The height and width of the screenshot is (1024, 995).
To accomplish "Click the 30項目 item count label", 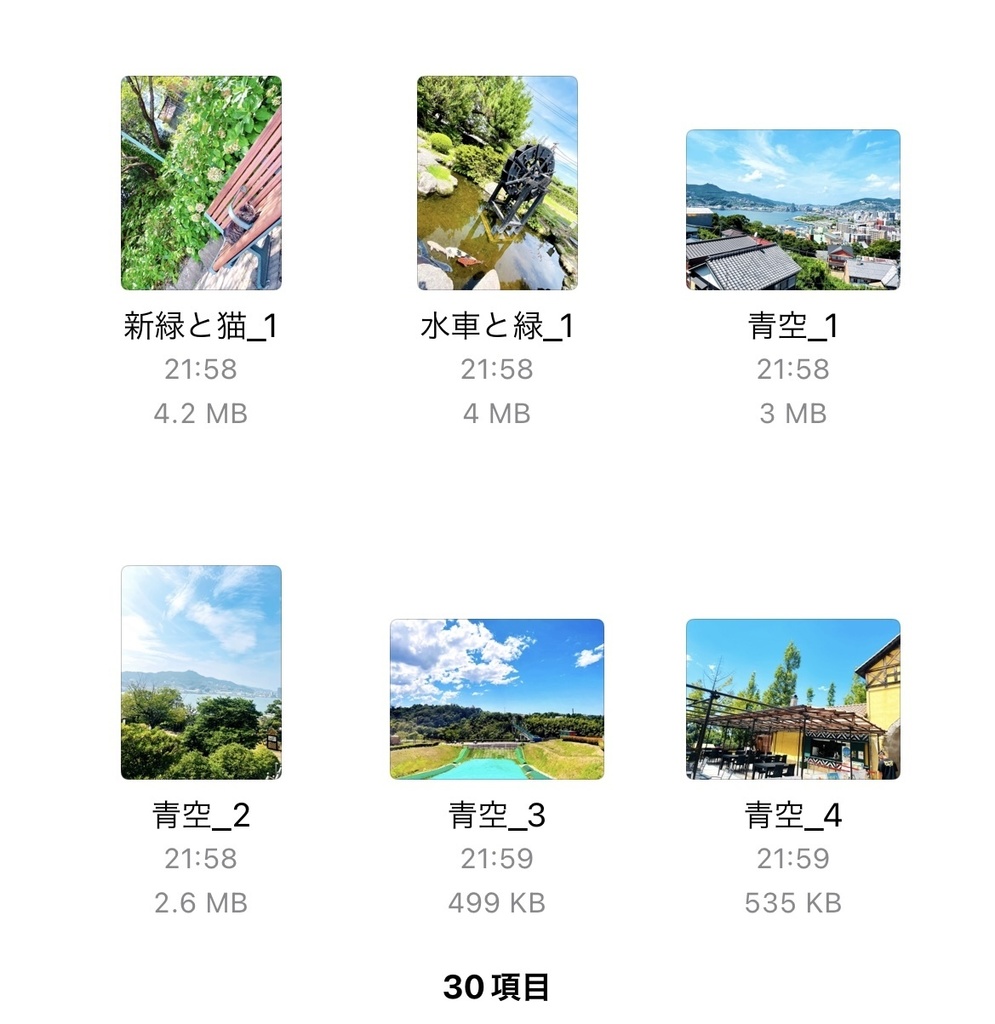I will [x=497, y=985].
